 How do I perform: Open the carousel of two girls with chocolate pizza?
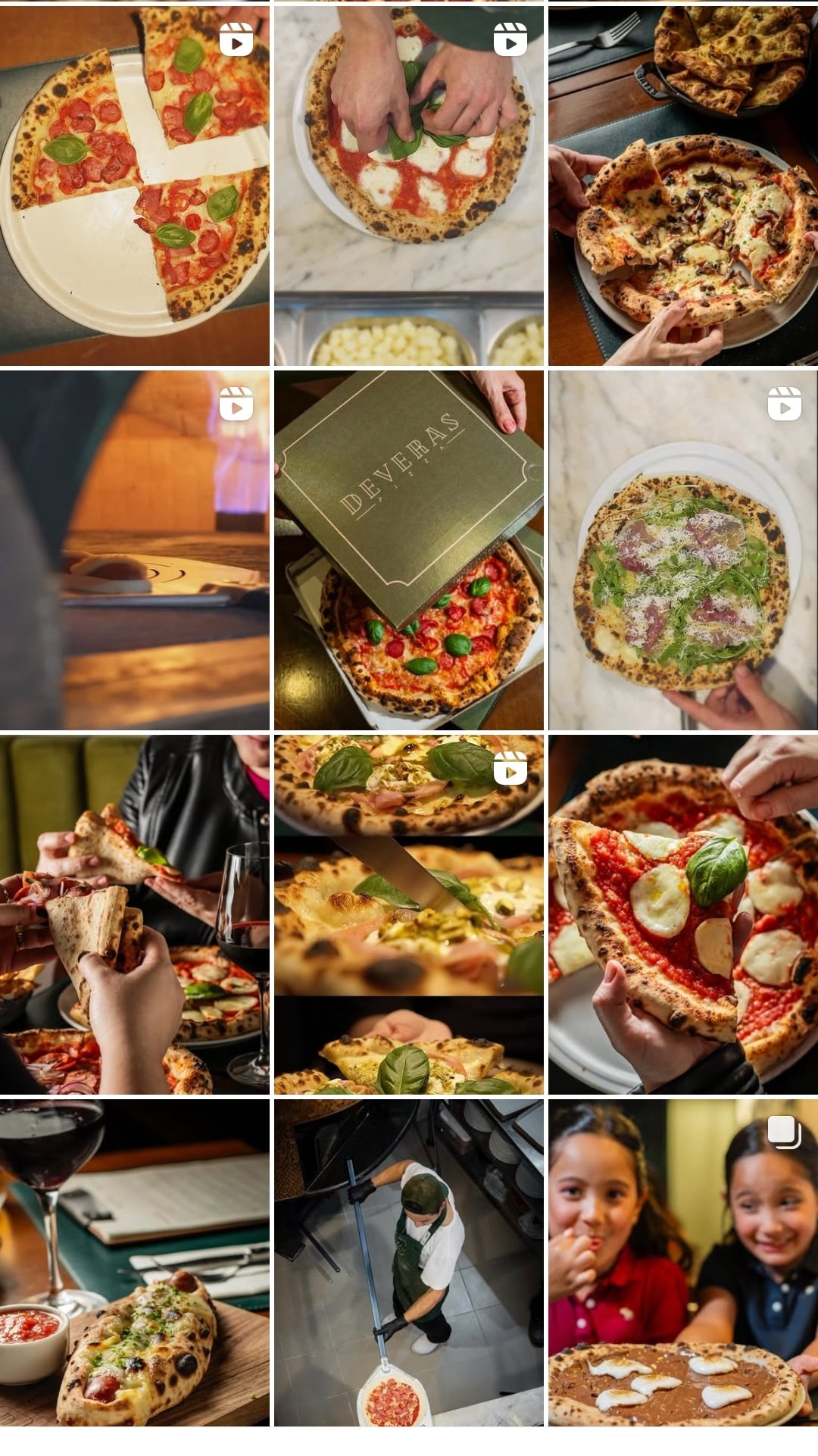click(x=683, y=1264)
